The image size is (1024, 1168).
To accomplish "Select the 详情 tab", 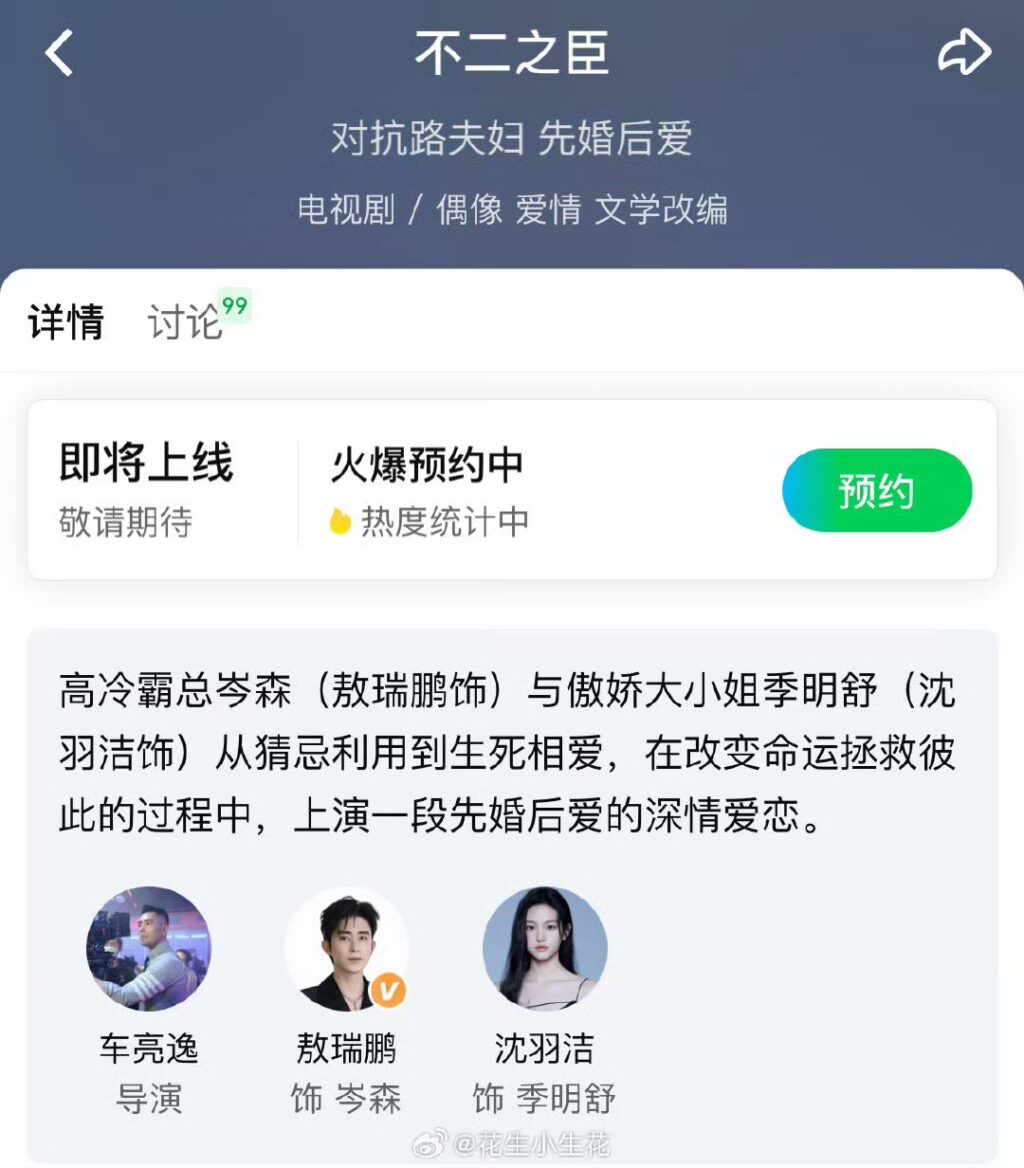I will (x=66, y=322).
